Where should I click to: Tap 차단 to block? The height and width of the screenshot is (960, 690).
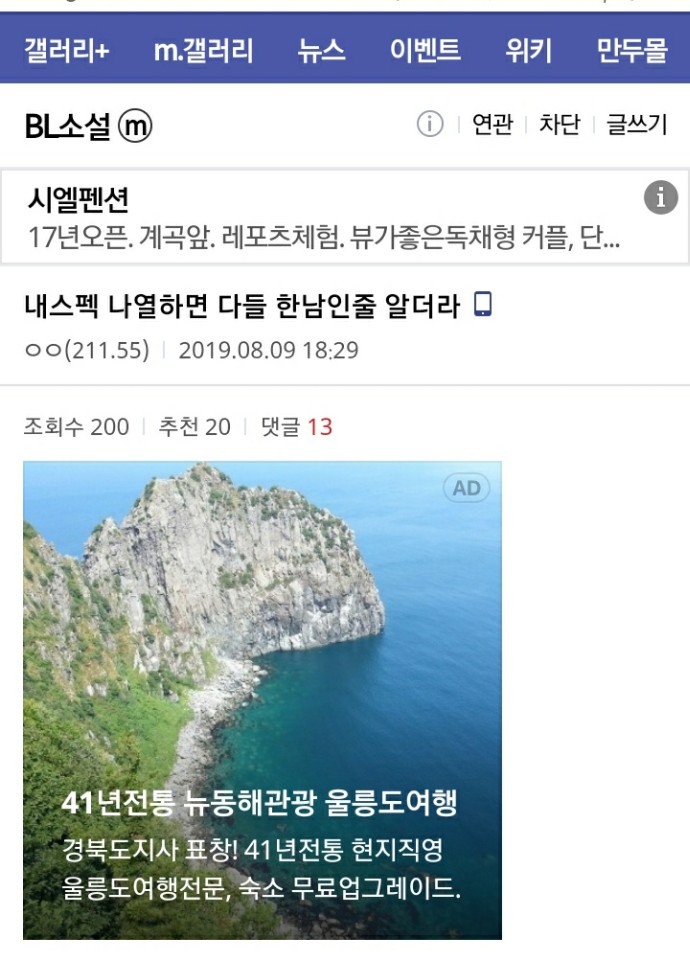click(559, 125)
